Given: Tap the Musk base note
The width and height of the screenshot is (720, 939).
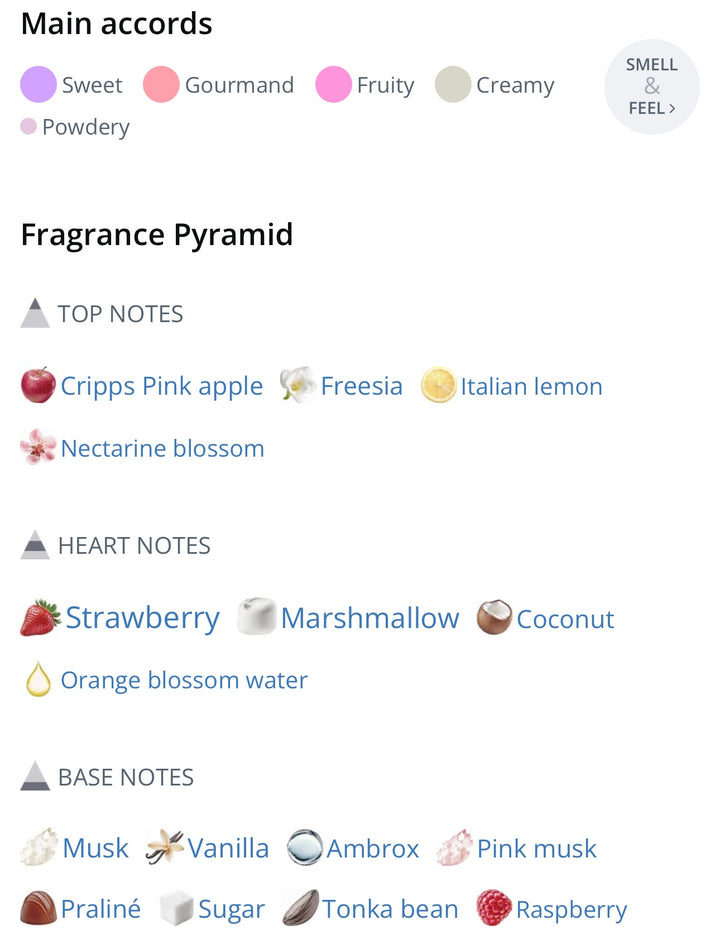Looking at the screenshot, I should pos(95,848).
